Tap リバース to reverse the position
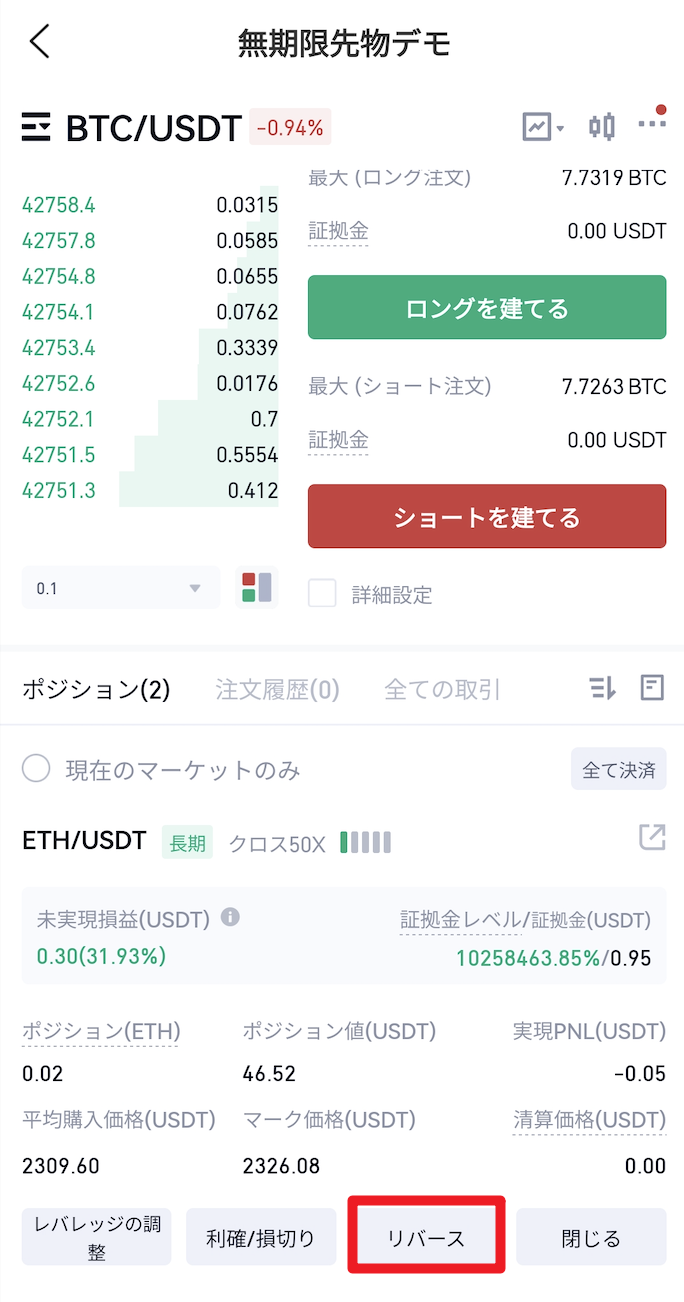This screenshot has height=1302, width=684. pos(427,1238)
